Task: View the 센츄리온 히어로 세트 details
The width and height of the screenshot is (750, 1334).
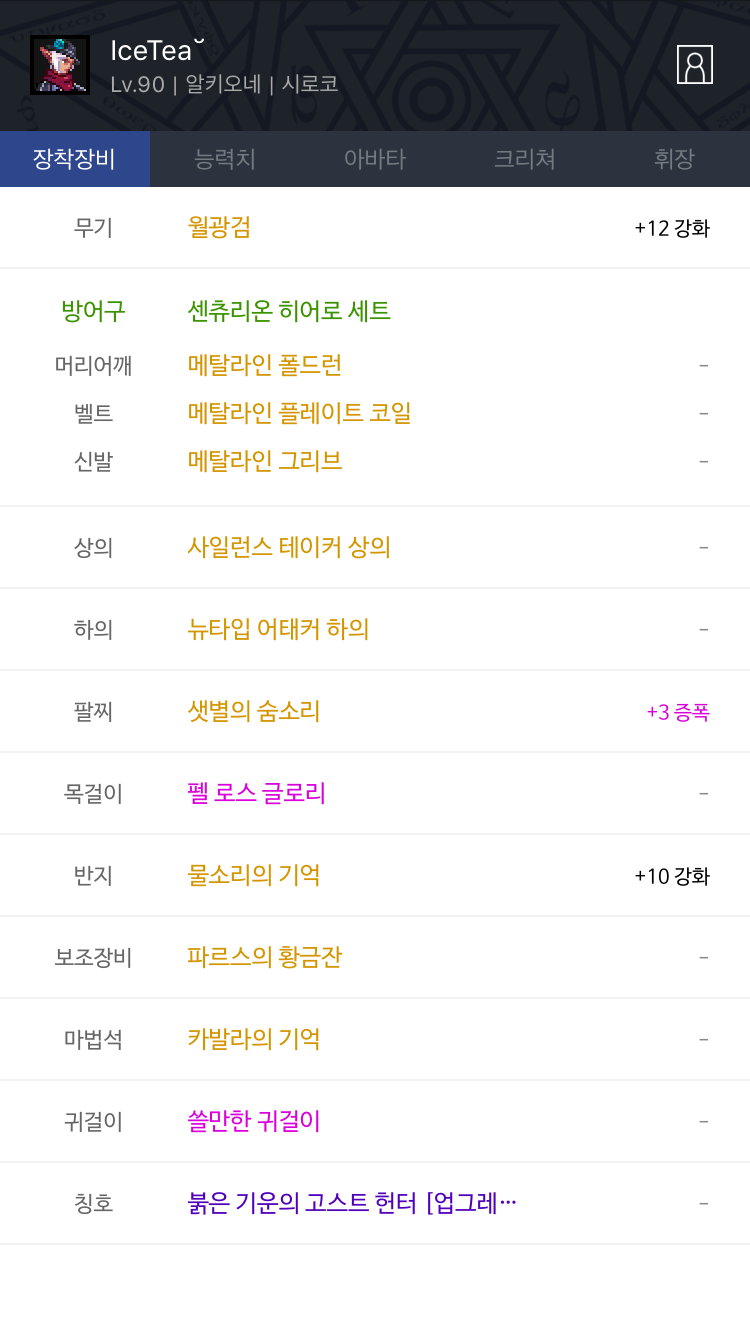Action: coord(289,312)
